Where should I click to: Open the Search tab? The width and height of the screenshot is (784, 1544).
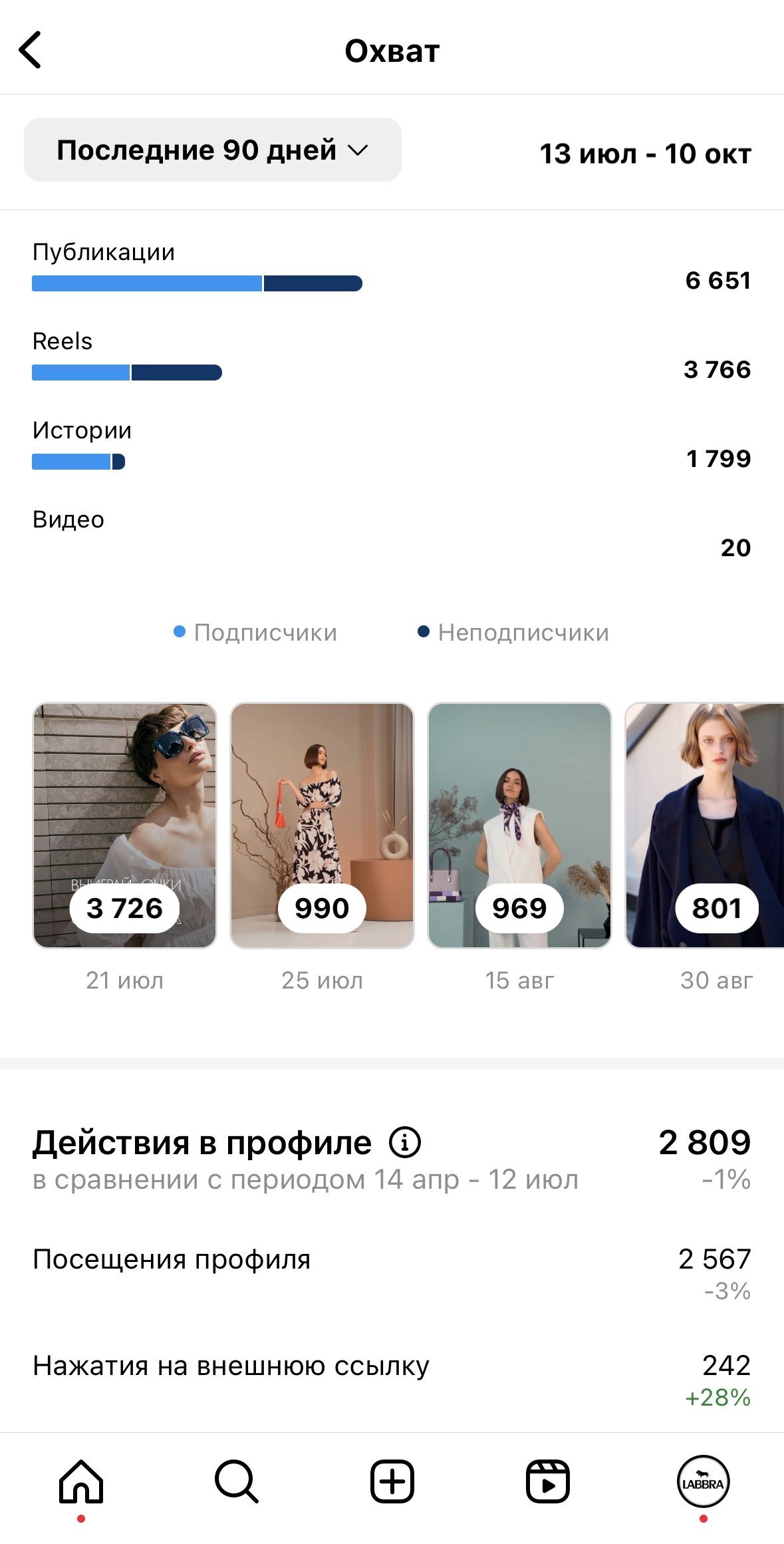click(236, 1482)
